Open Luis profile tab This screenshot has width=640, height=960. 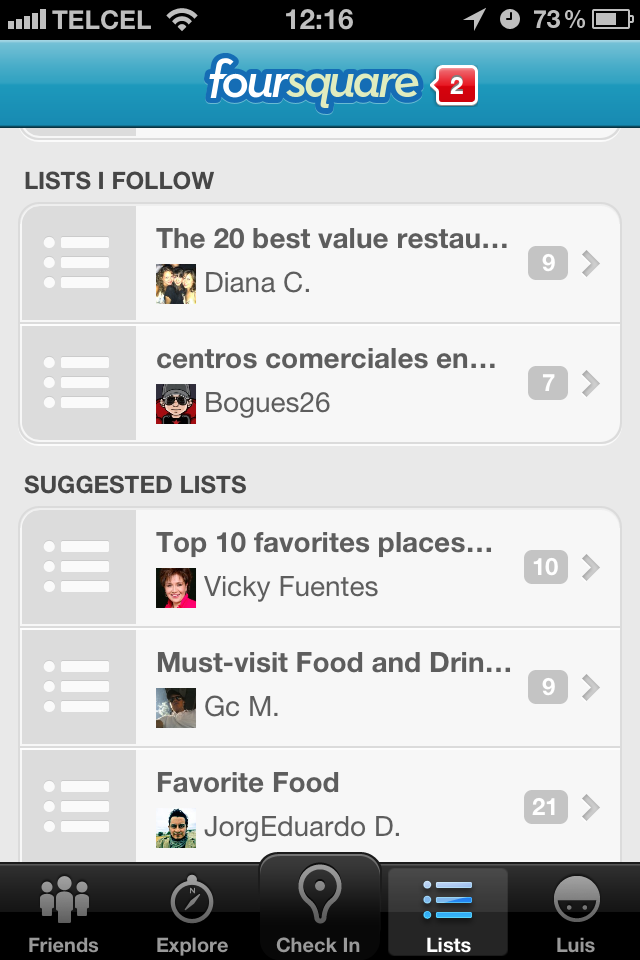point(576,912)
